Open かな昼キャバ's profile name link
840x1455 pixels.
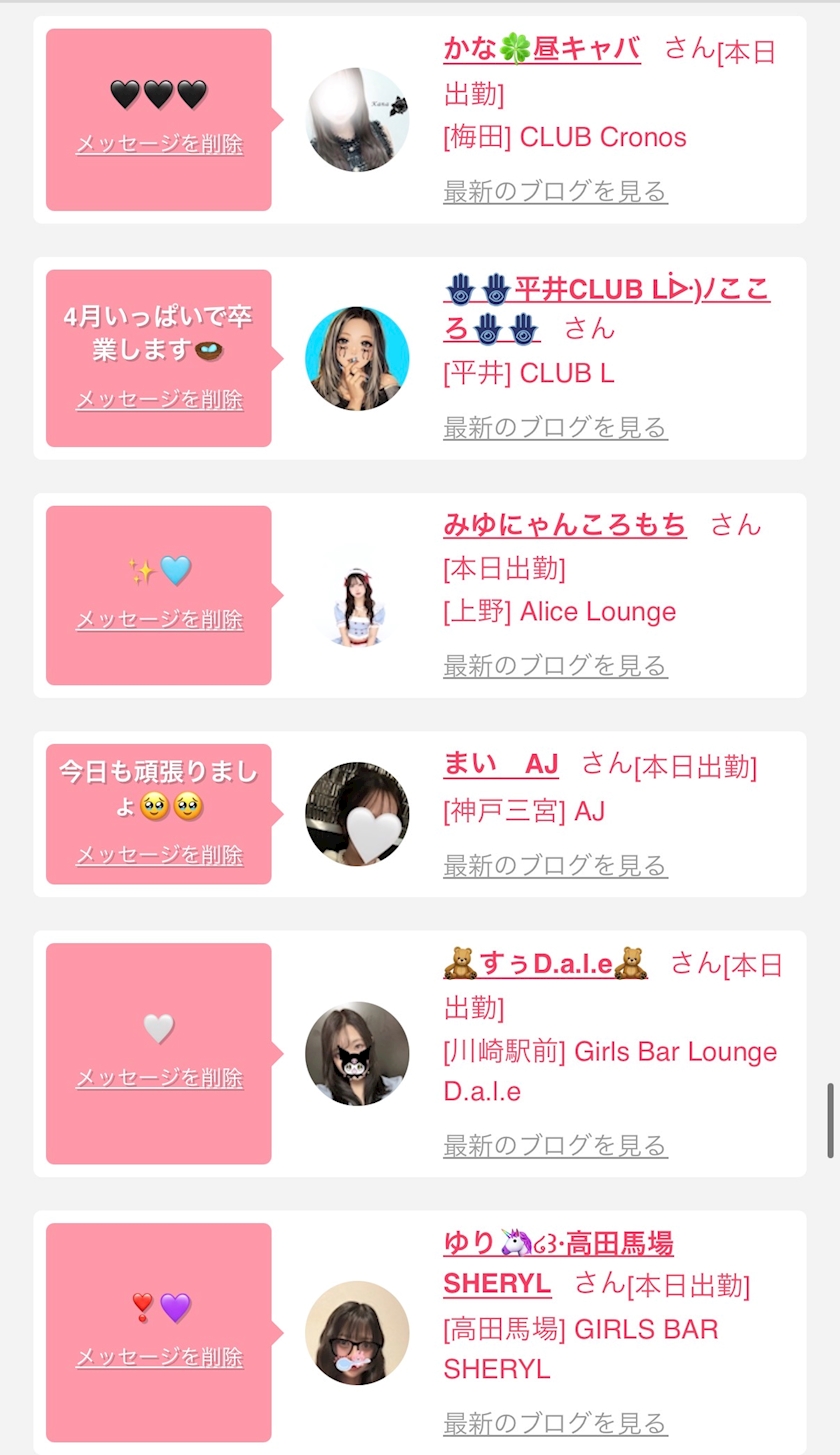tap(541, 48)
